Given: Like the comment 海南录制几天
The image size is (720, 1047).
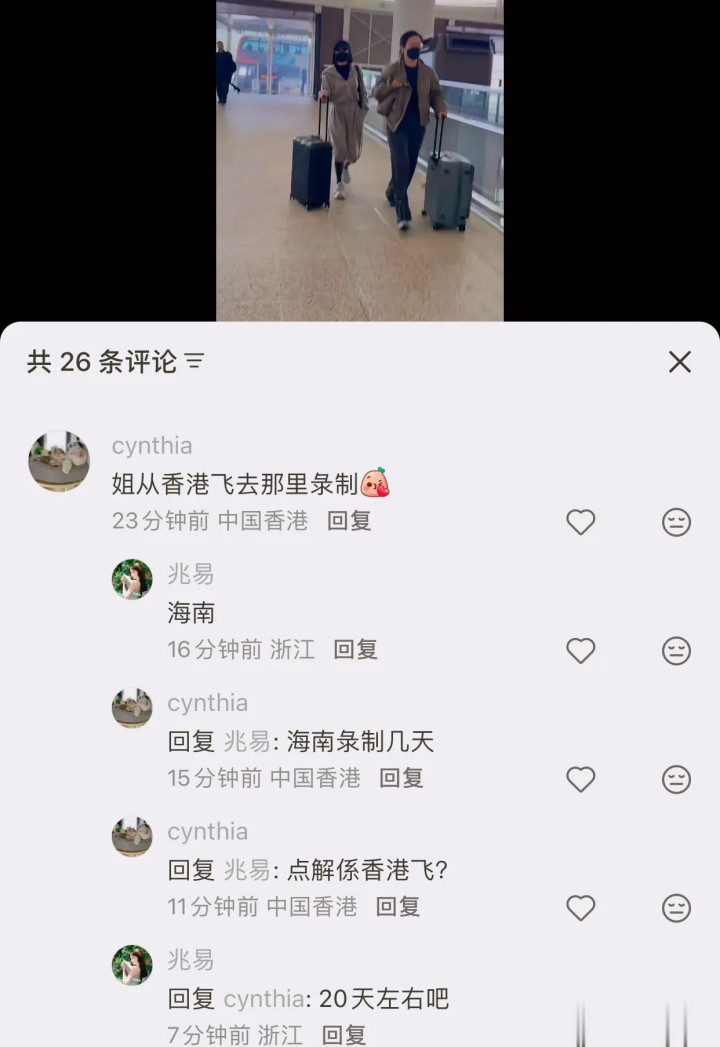Looking at the screenshot, I should pos(581,779).
